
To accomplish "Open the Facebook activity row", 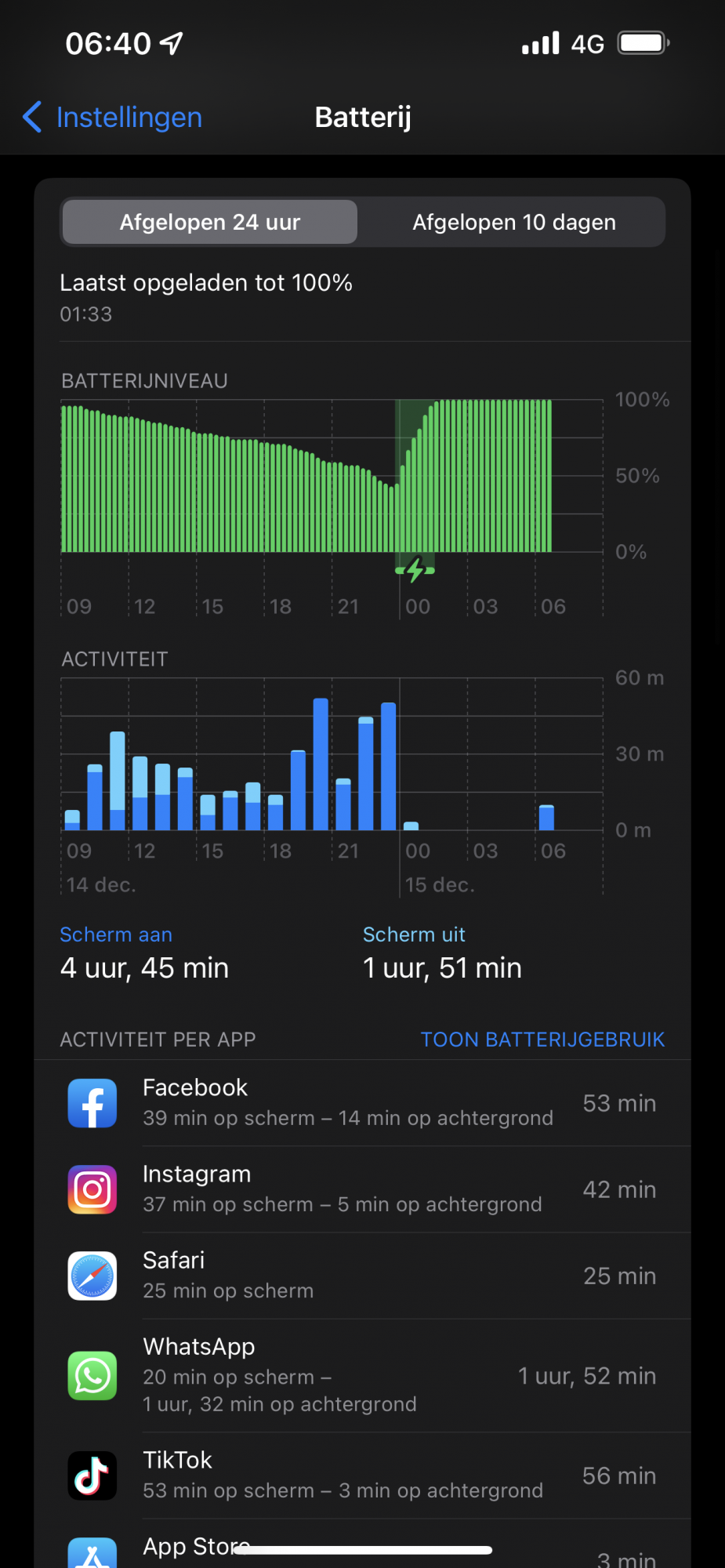I will pyautogui.click(x=362, y=1103).
